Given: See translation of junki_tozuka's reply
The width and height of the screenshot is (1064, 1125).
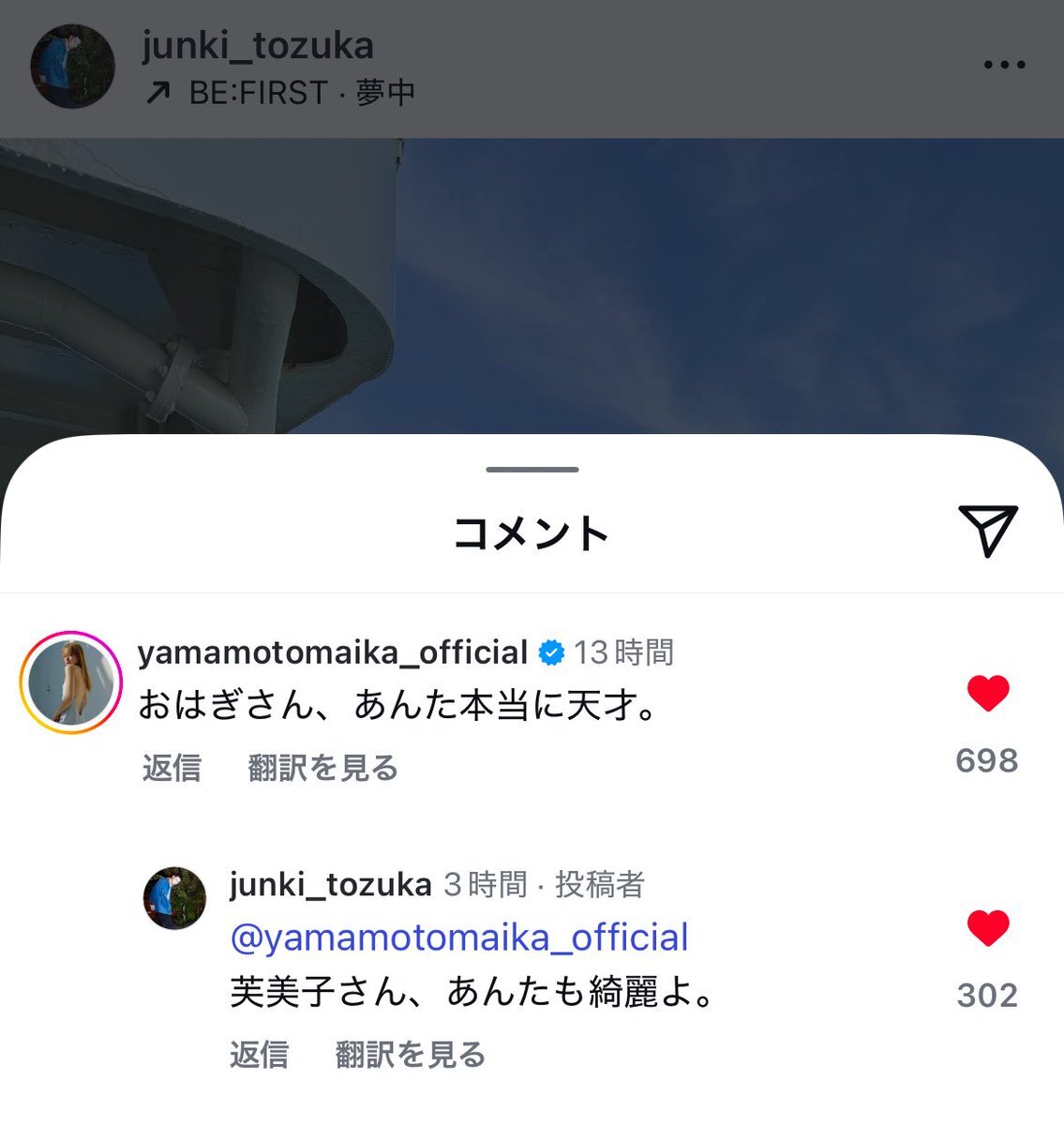Looking at the screenshot, I should (x=410, y=1055).
